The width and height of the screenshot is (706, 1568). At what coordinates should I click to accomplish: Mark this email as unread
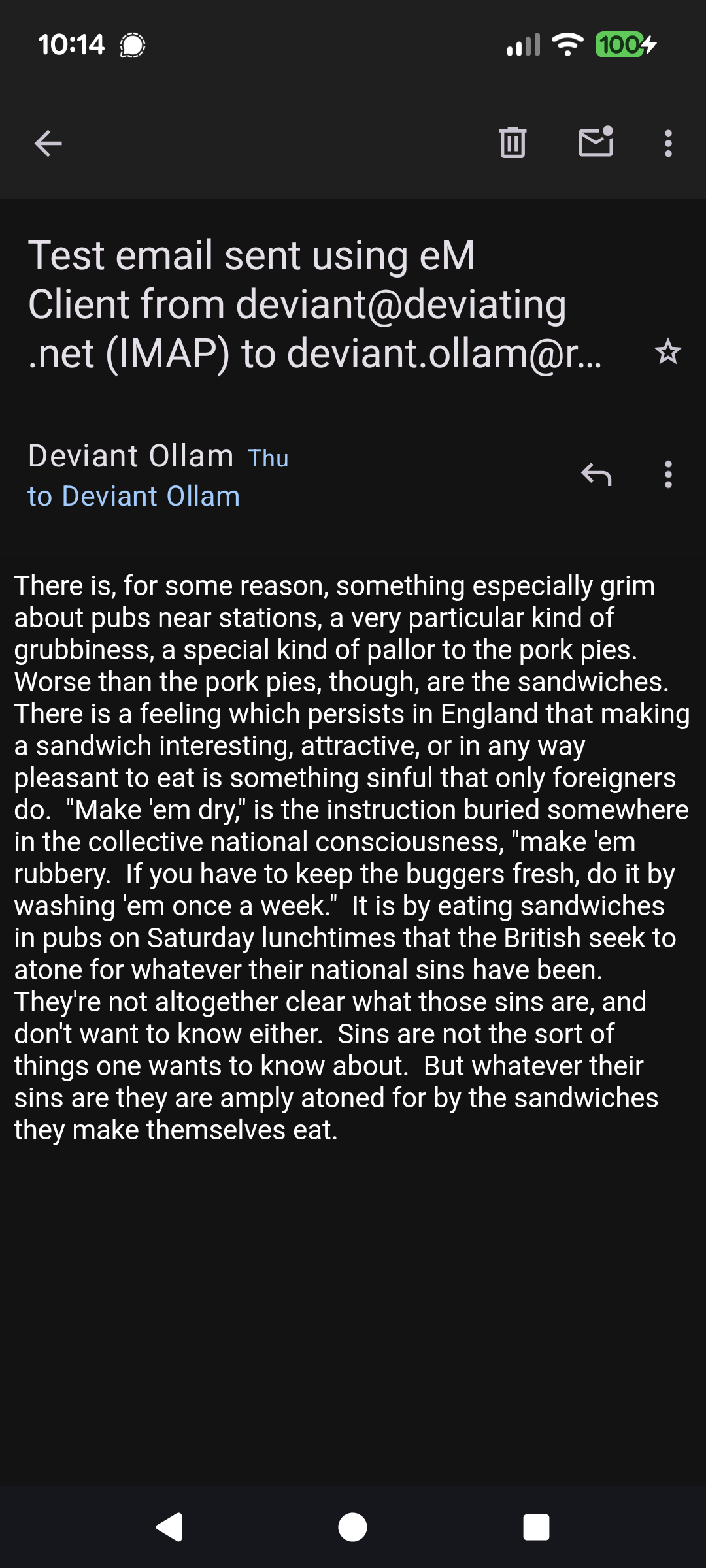point(596,142)
